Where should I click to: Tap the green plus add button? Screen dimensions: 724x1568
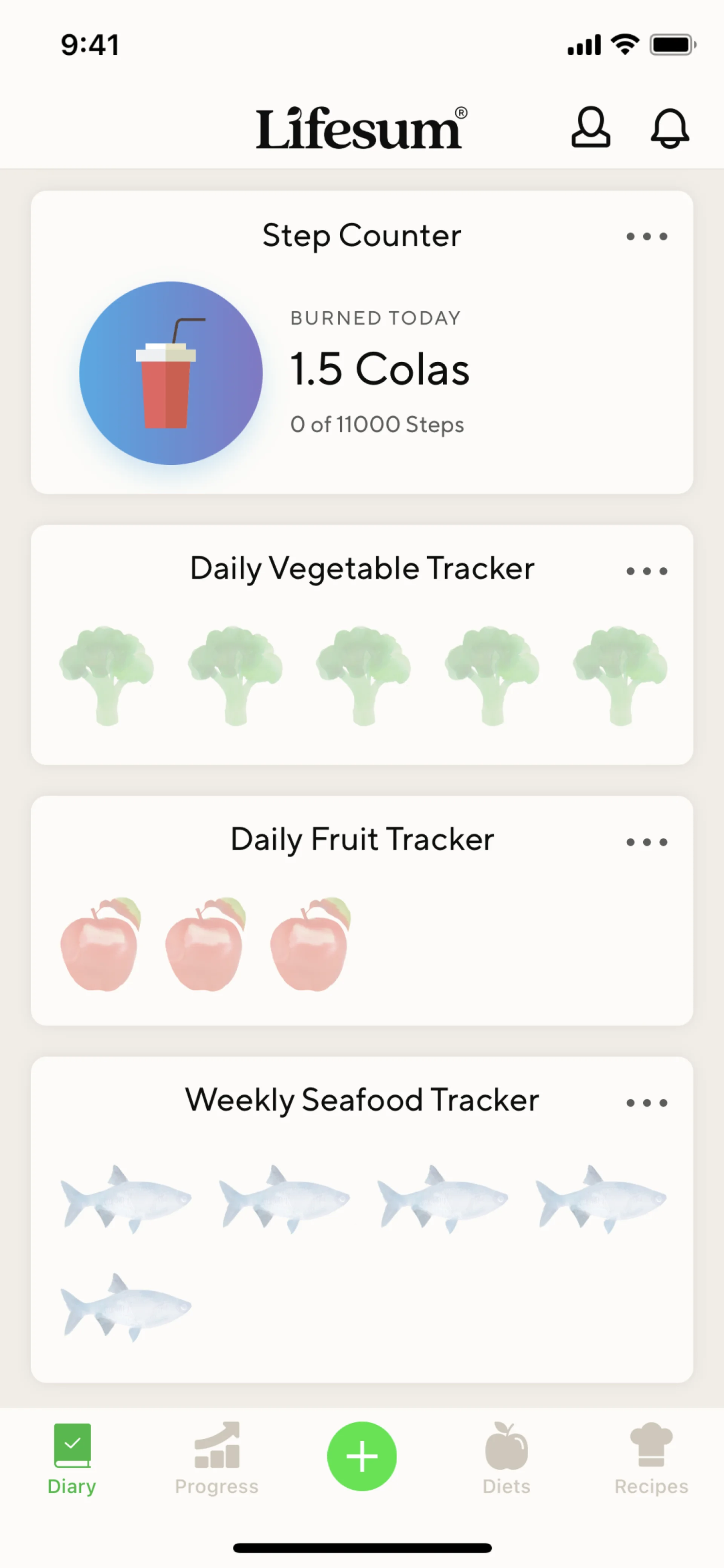[362, 1456]
